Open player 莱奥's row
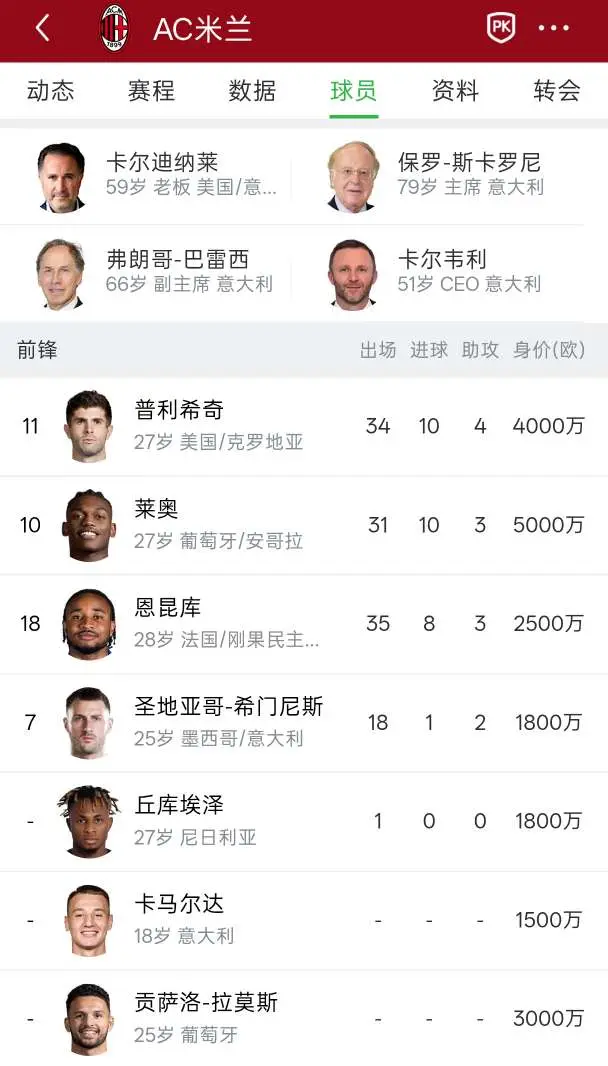The width and height of the screenshot is (608, 1066). point(304,525)
